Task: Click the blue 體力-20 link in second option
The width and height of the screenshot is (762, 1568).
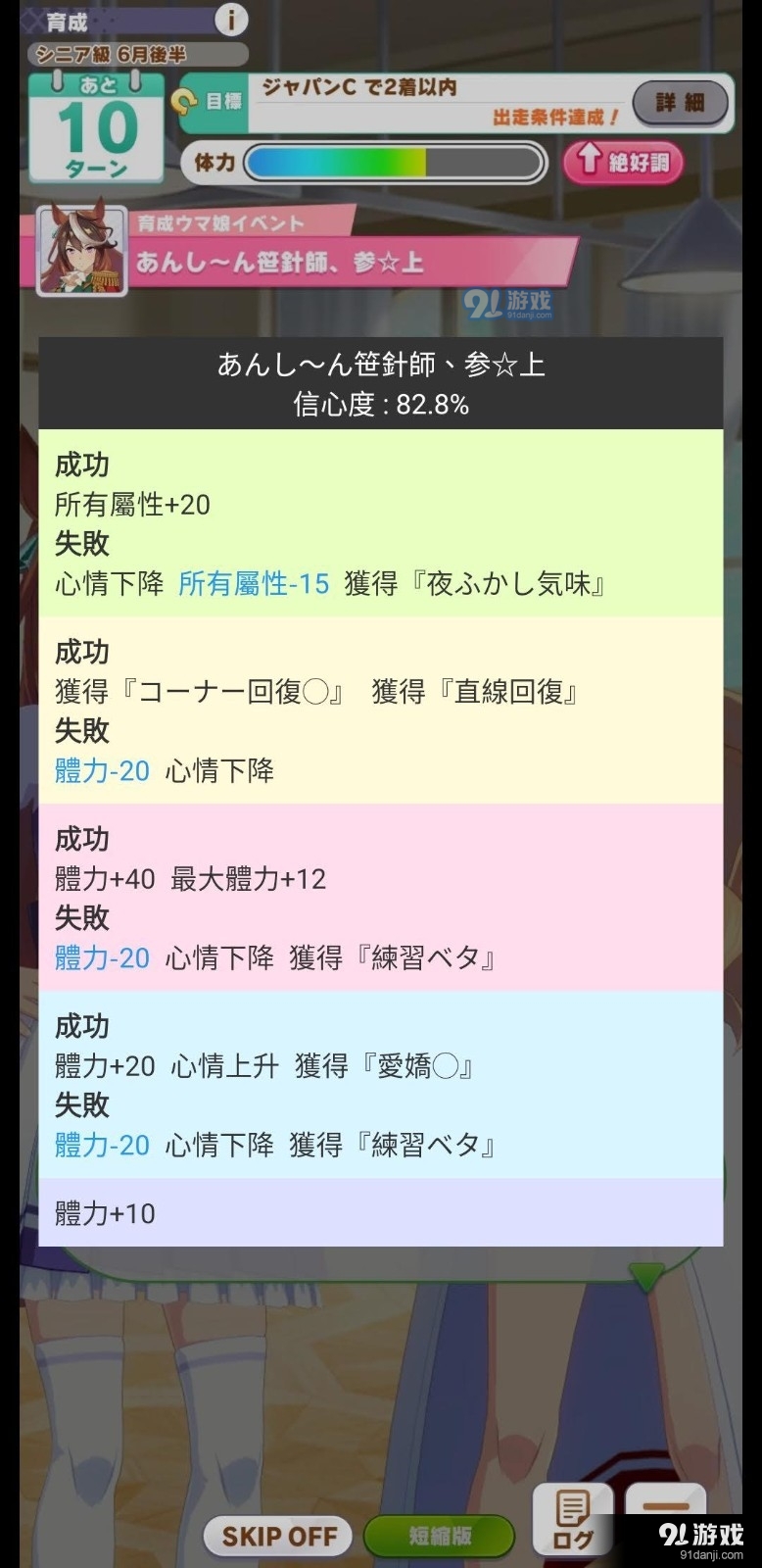Action: (101, 771)
